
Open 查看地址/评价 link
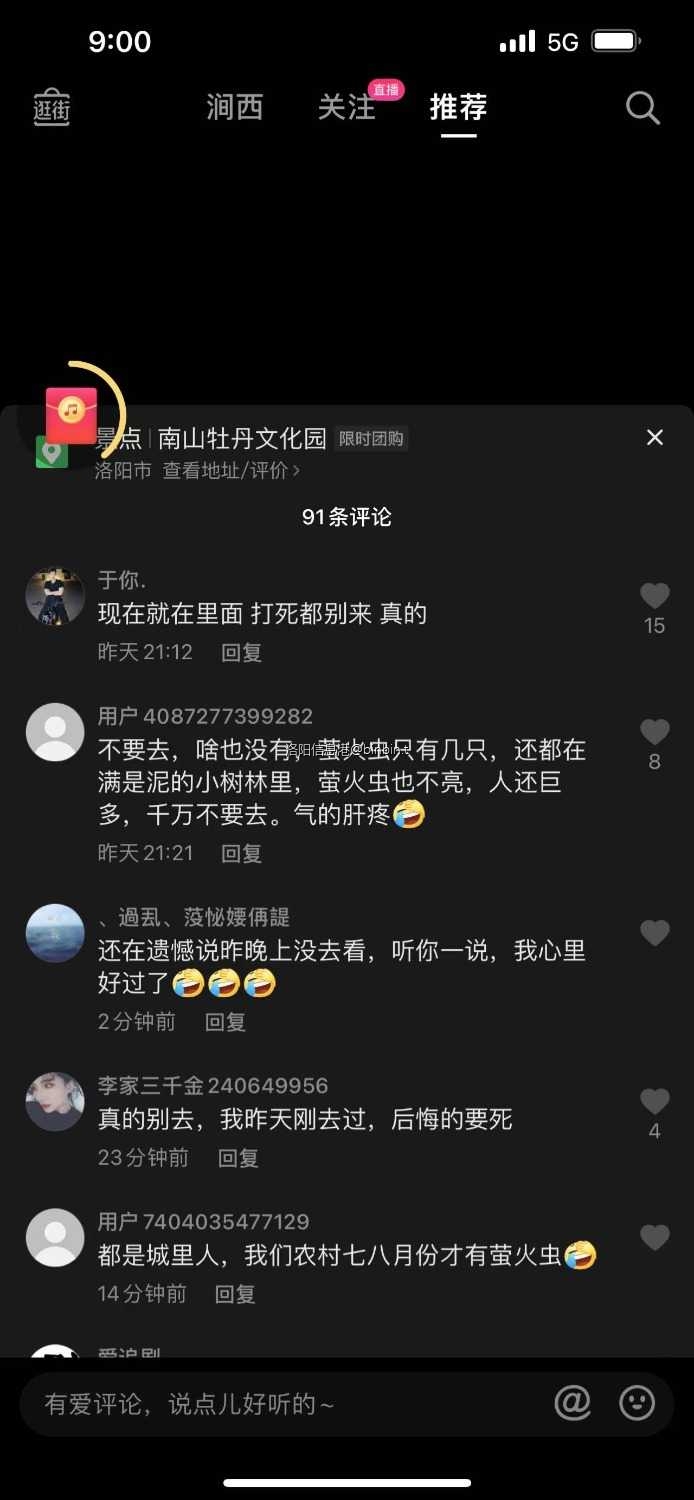click(231, 470)
